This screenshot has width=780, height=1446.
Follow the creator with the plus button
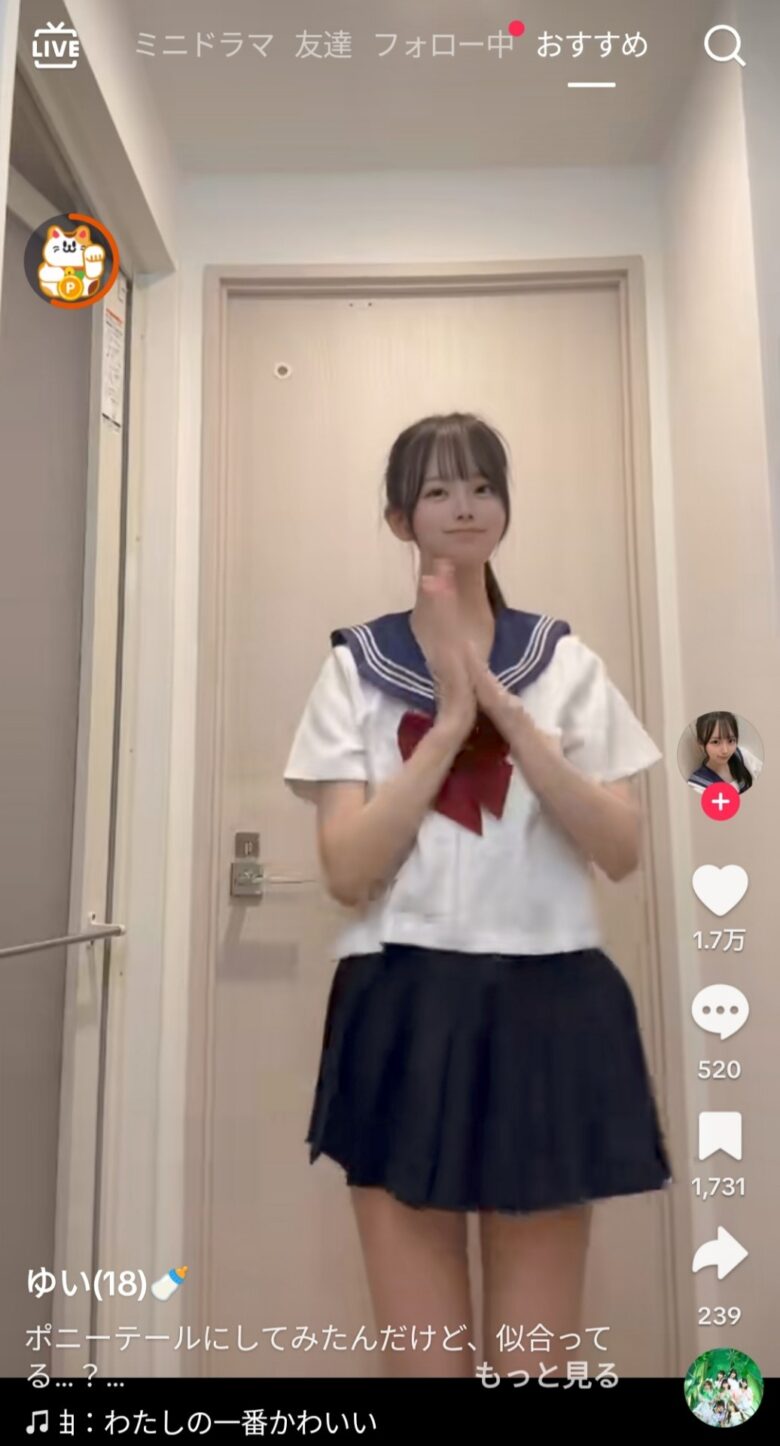[720, 802]
